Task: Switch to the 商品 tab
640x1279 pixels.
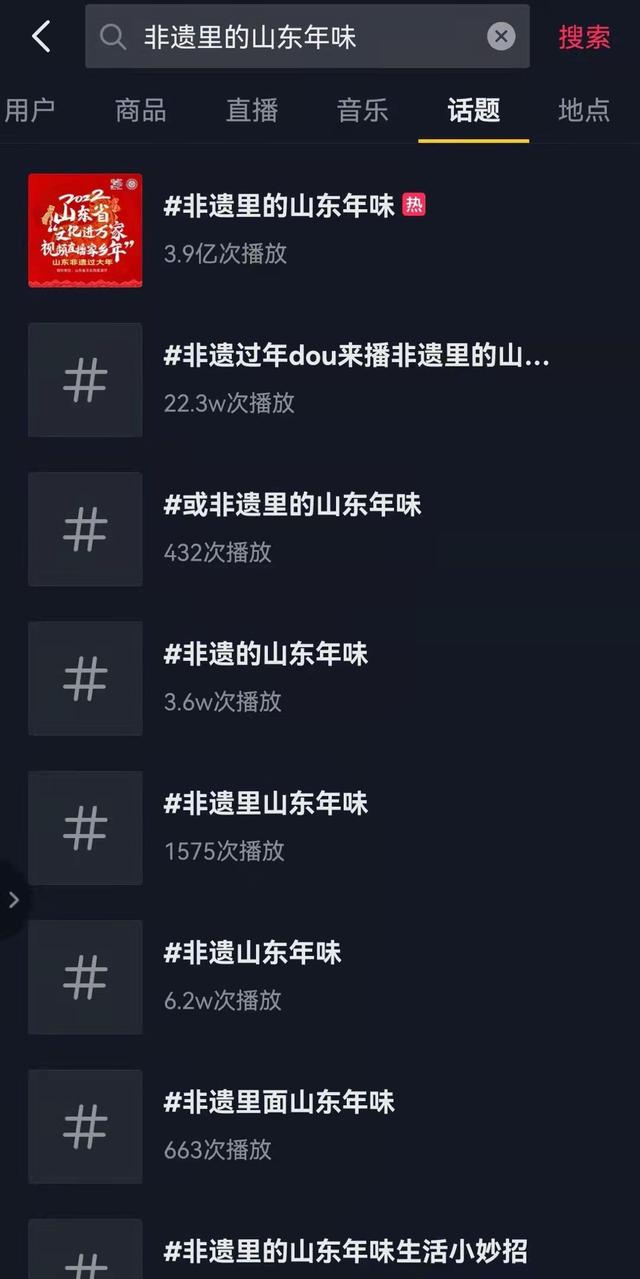Action: pyautogui.click(x=140, y=110)
